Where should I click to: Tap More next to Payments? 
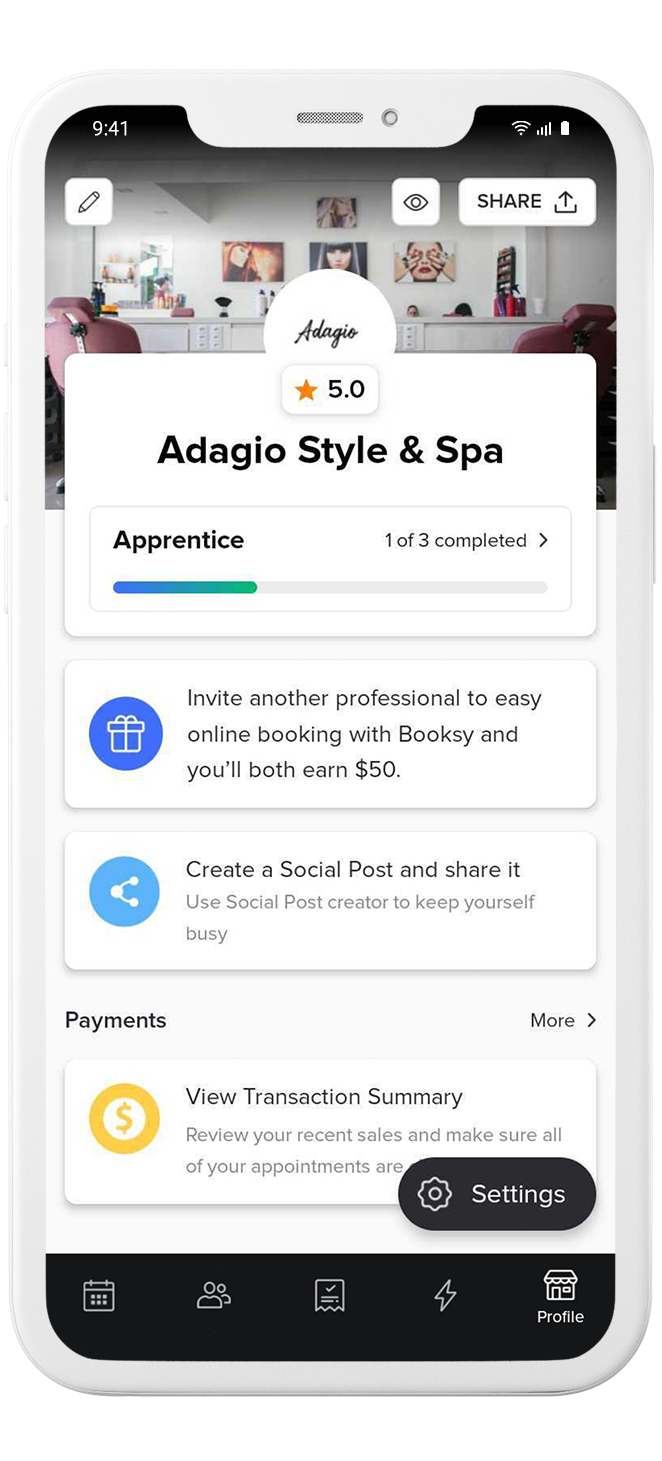click(x=563, y=1020)
